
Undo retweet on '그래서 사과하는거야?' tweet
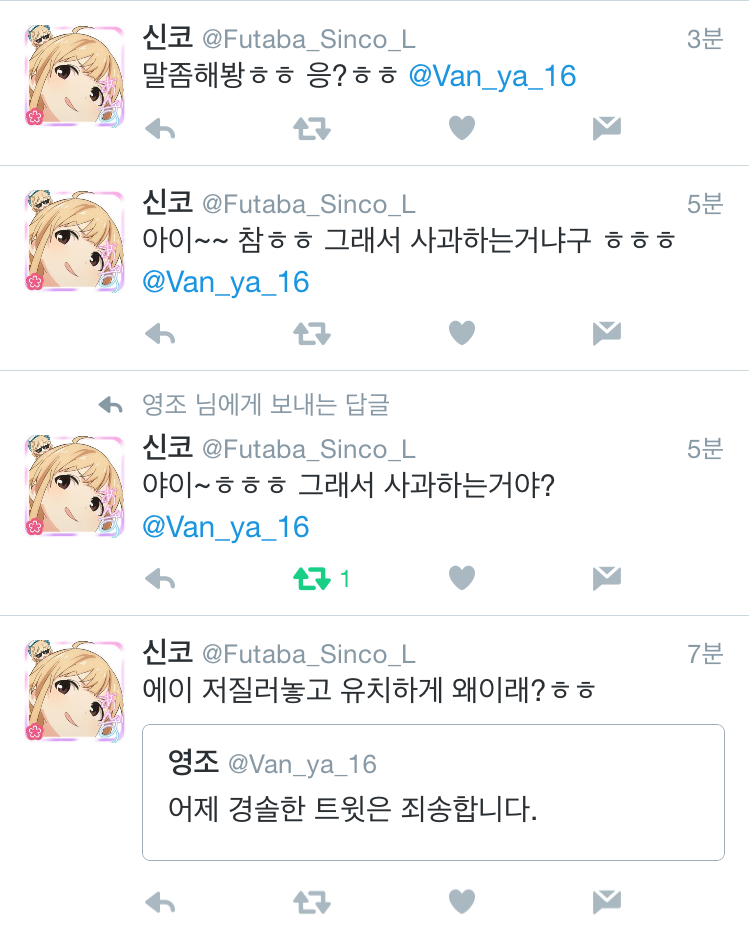[x=311, y=578]
